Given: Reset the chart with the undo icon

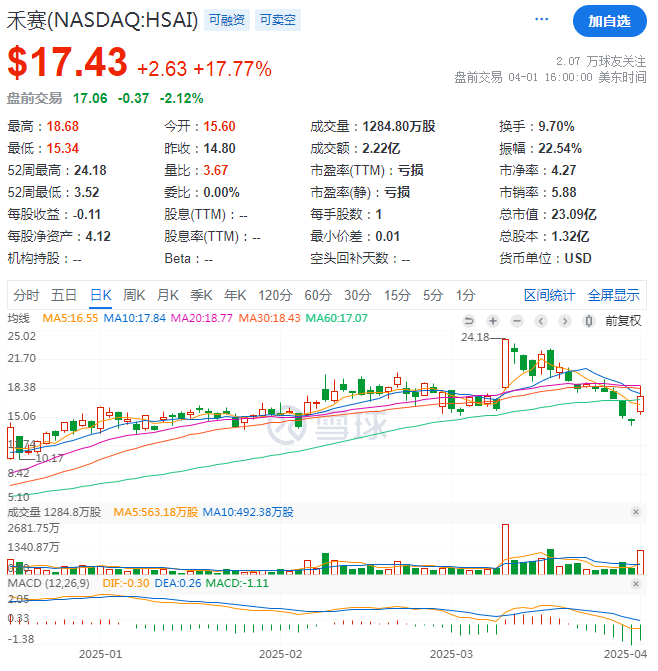Looking at the screenshot, I should 468,320.
